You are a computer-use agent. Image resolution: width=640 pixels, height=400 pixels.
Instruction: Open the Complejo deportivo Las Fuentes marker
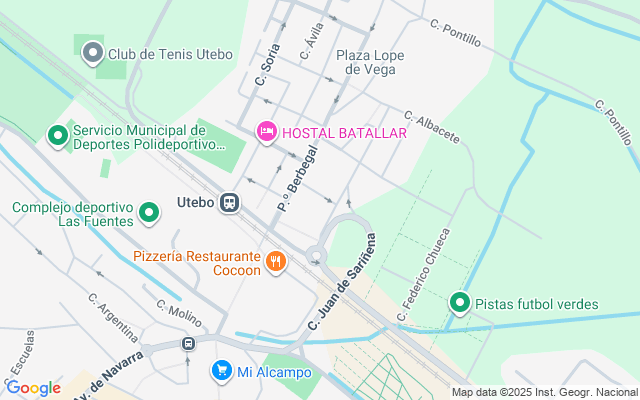pos(149,212)
